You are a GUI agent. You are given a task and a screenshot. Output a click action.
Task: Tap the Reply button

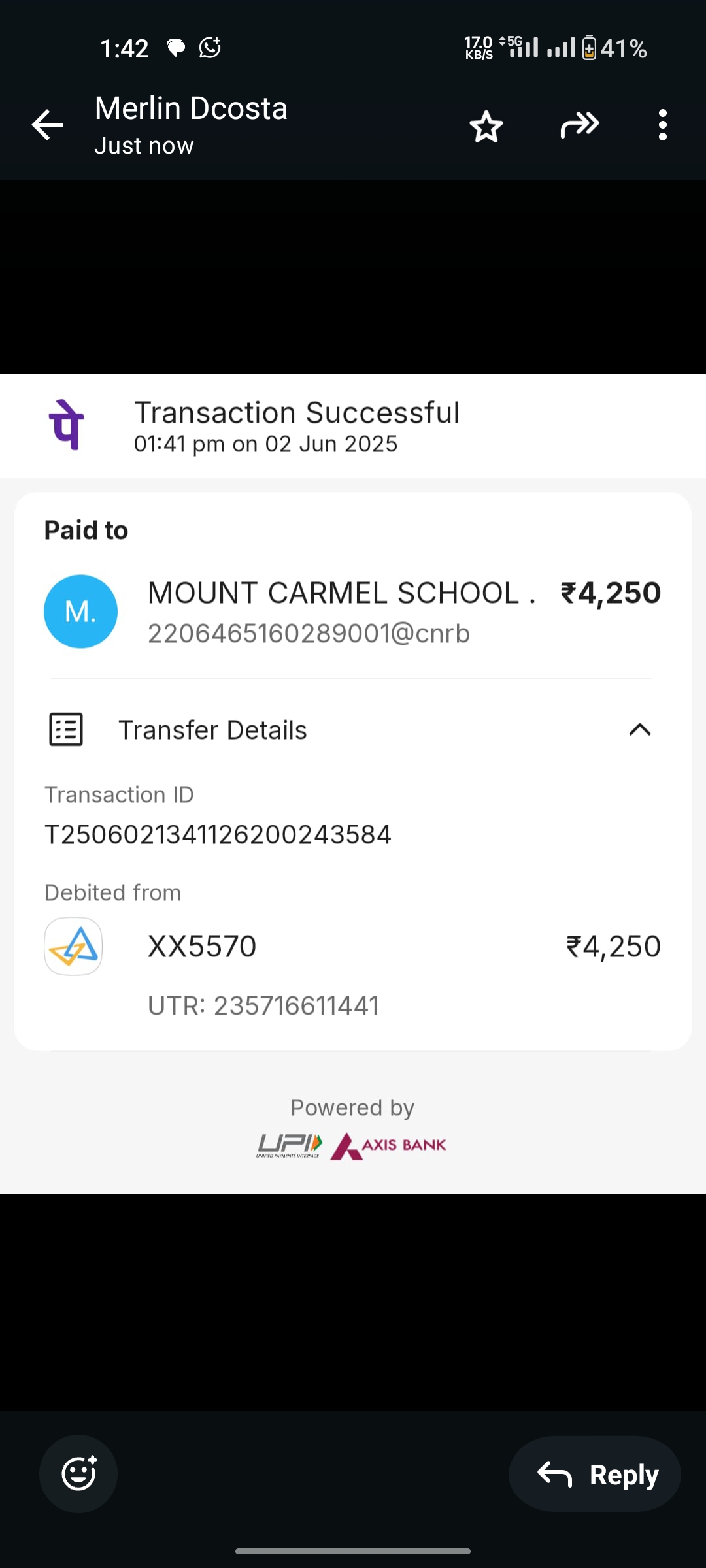(595, 1474)
